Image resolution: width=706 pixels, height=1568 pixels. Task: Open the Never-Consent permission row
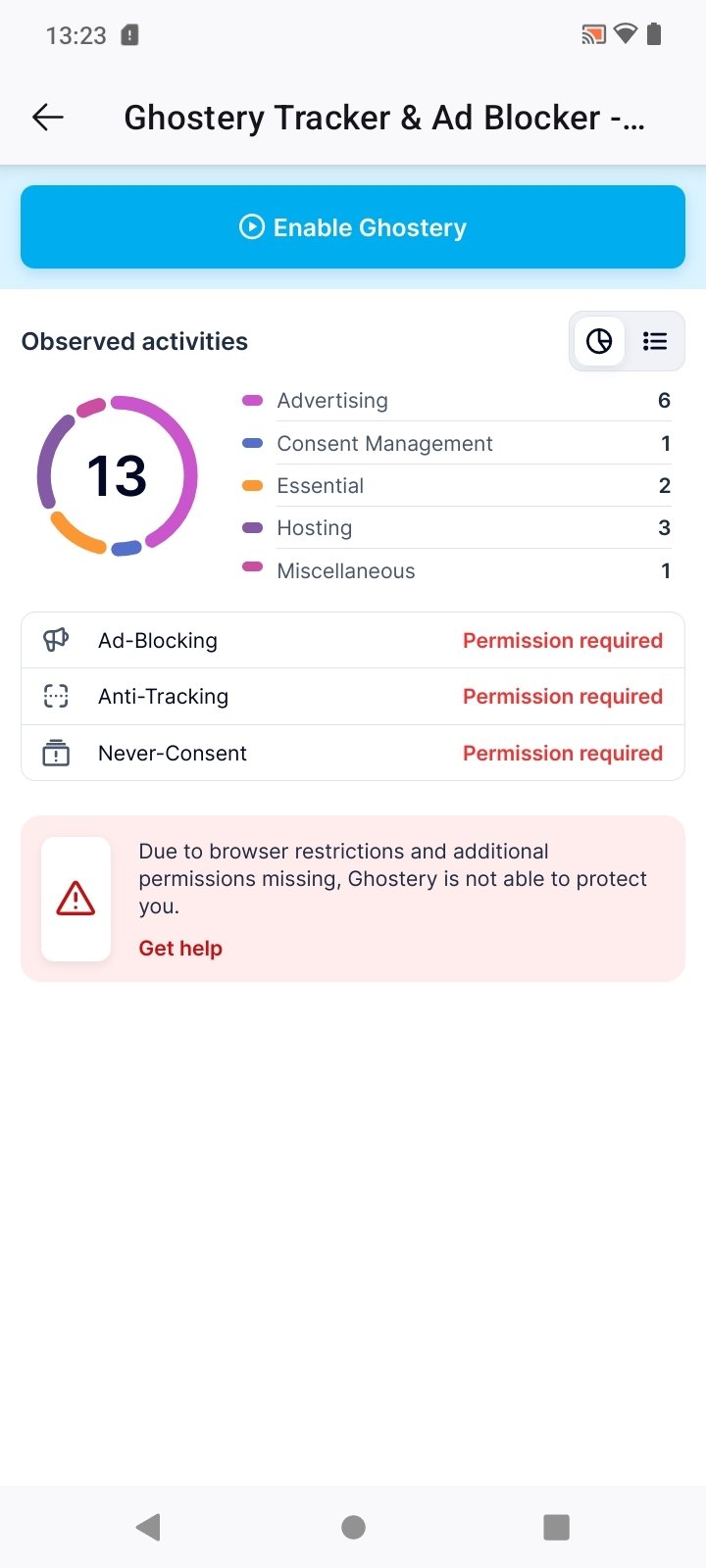353,753
